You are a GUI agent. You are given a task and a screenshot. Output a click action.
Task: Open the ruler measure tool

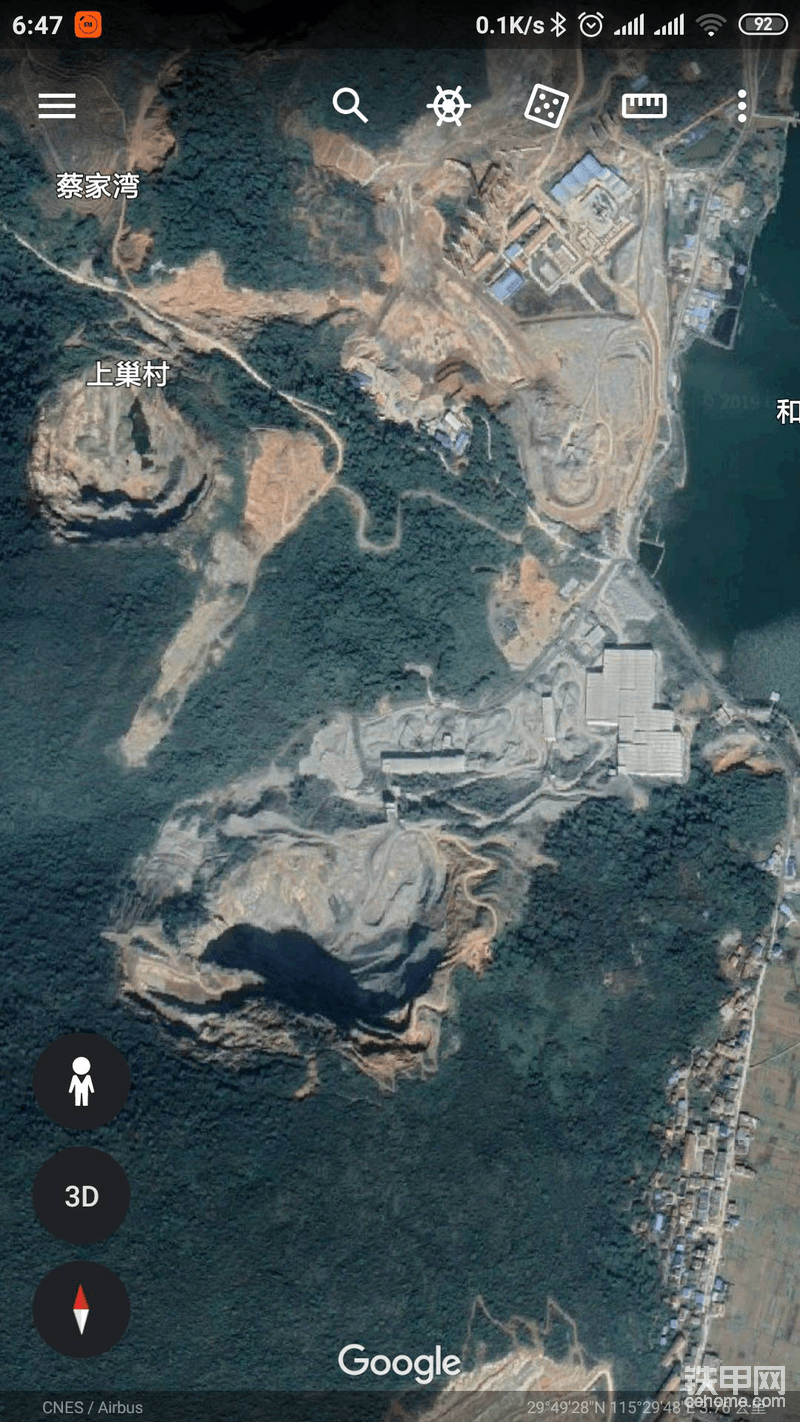coord(644,105)
